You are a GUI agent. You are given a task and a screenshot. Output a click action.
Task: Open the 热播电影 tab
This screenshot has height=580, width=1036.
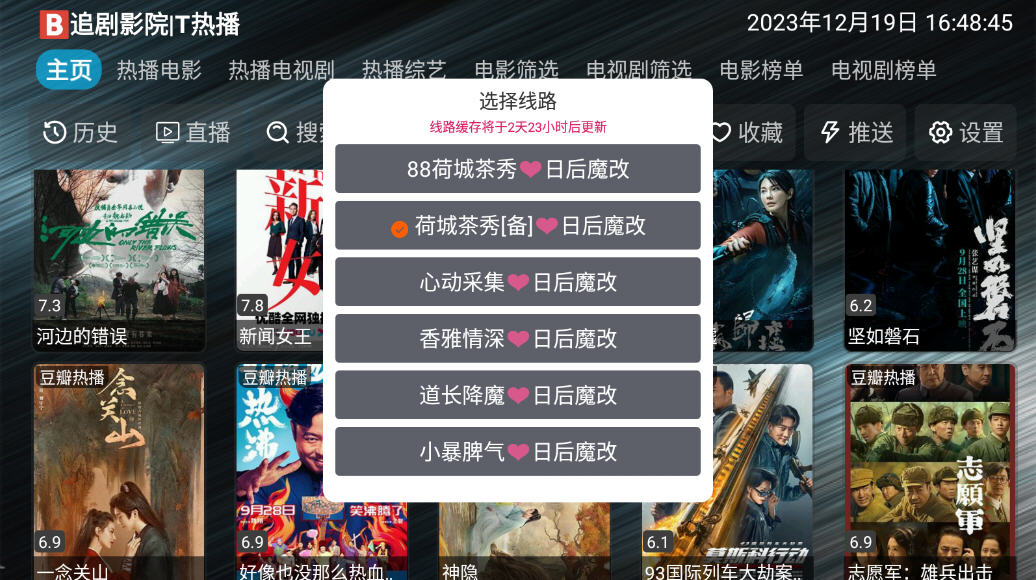[x=159, y=70]
